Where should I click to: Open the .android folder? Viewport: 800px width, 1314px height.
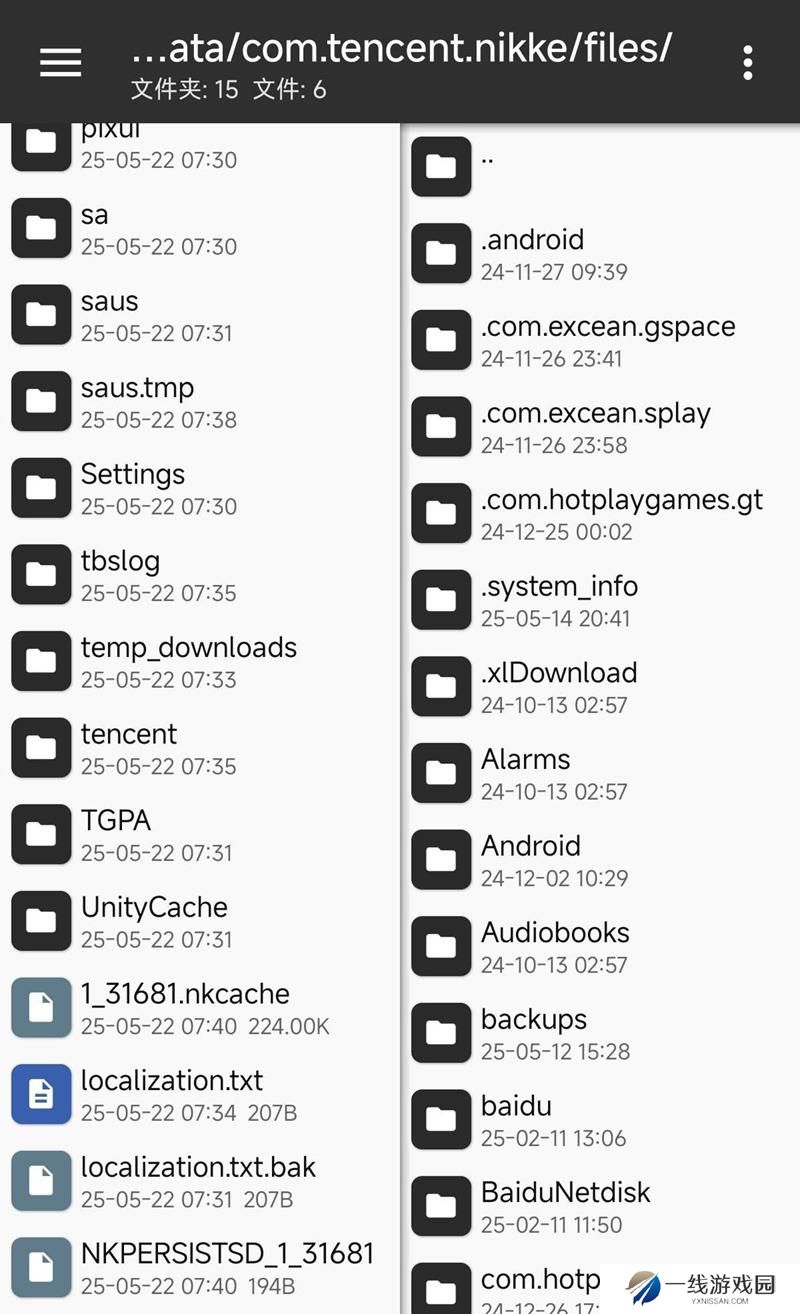(600, 253)
